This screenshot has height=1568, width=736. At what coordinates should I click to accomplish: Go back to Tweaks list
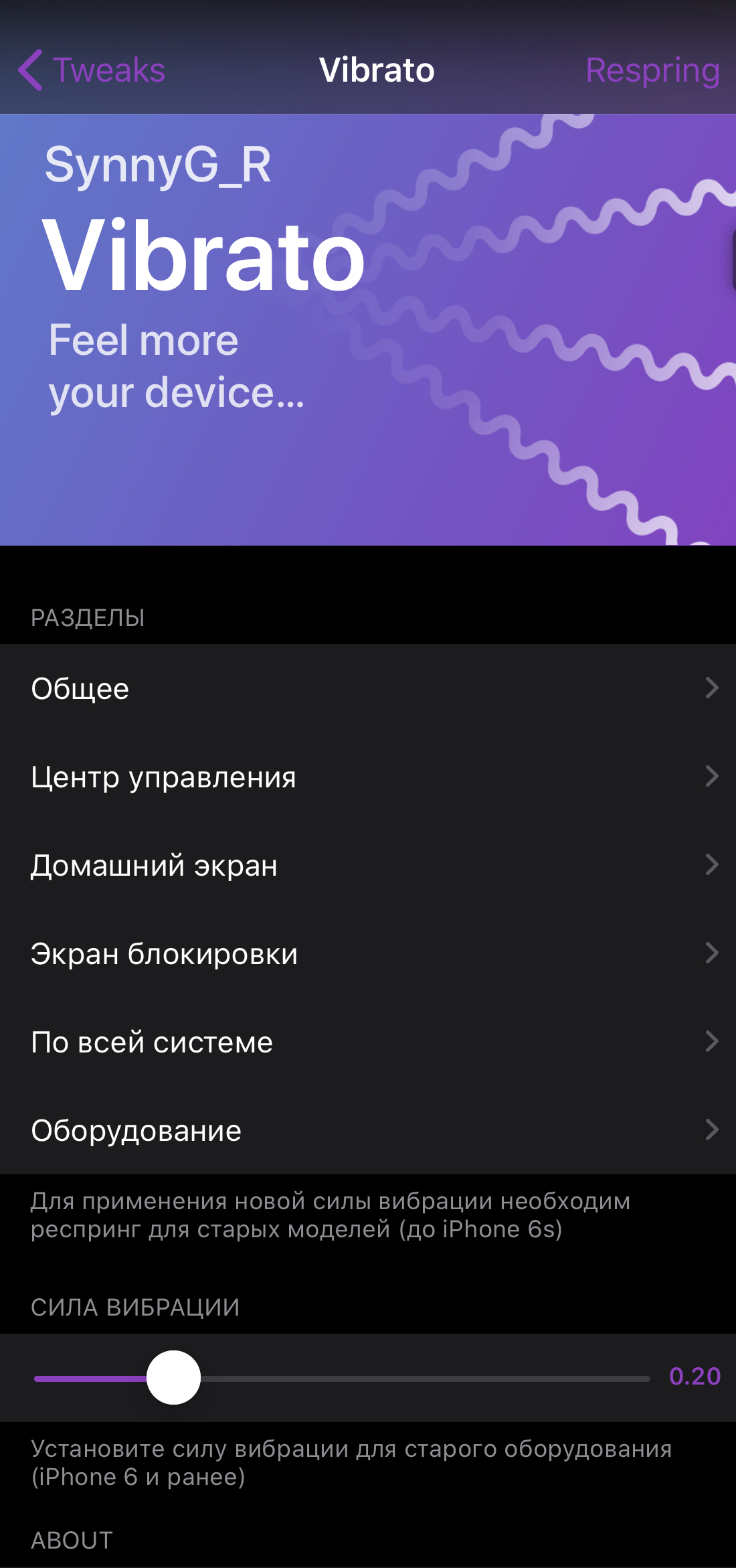(x=92, y=70)
